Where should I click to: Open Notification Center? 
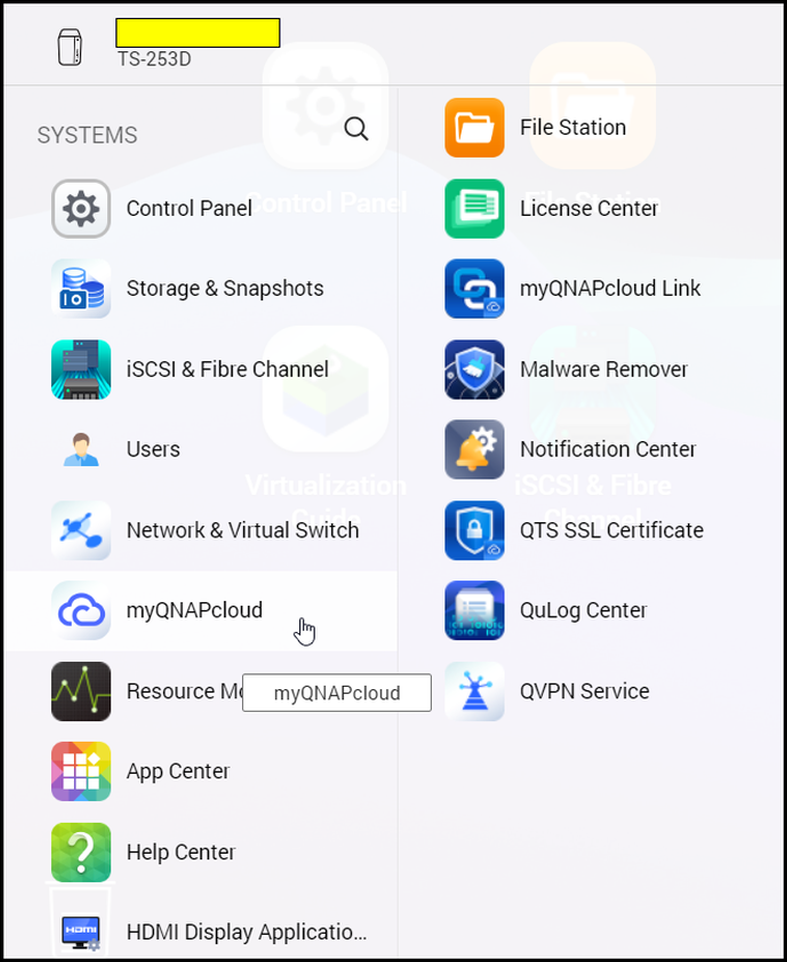click(x=607, y=449)
